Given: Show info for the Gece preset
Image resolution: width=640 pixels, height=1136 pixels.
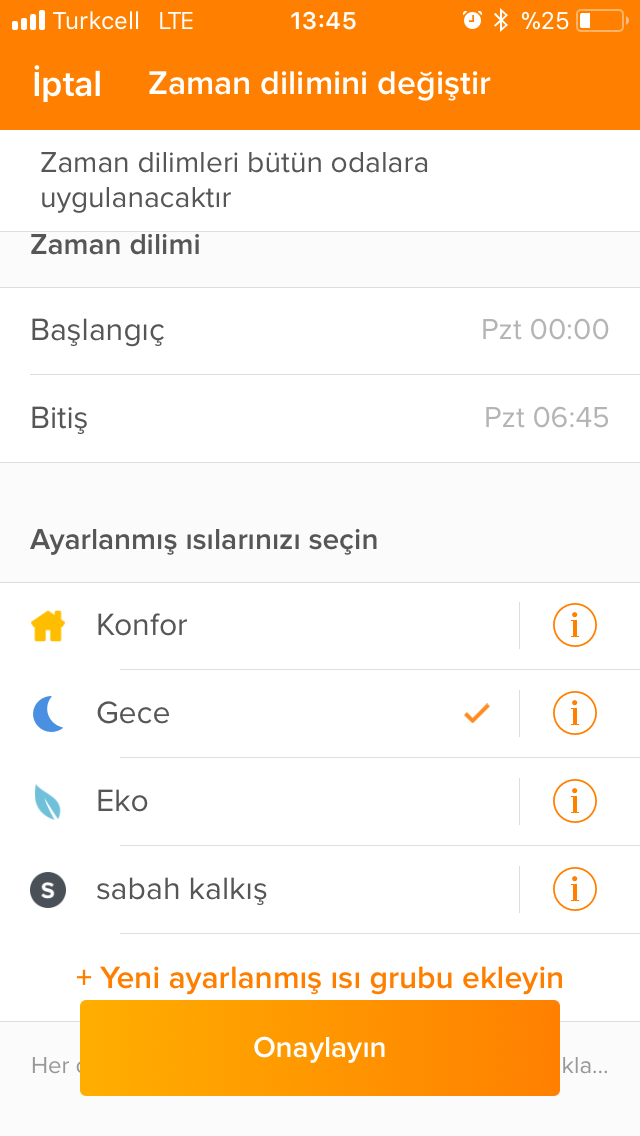Looking at the screenshot, I should point(575,713).
